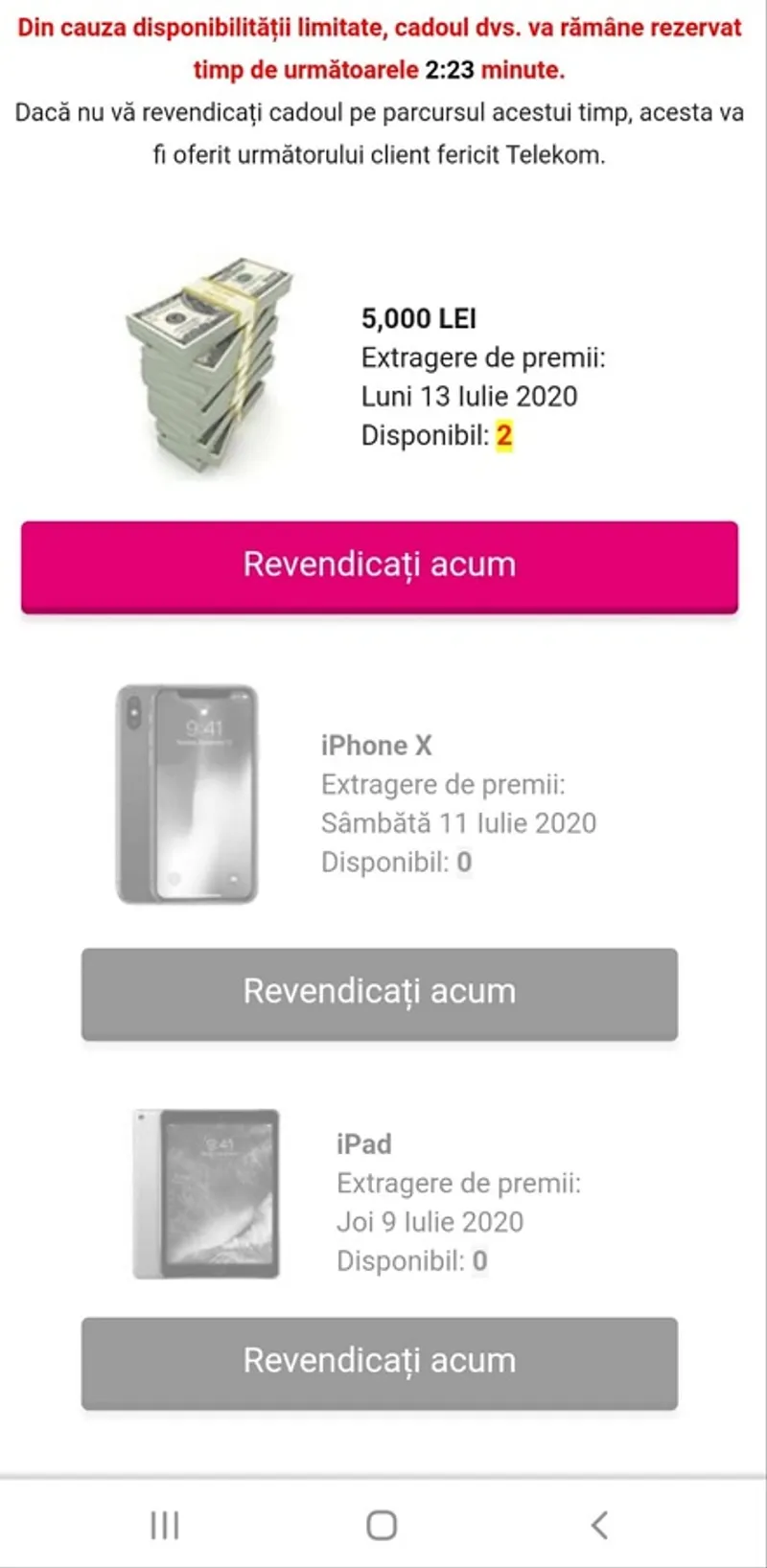Tap Revendicați acum under iPad
The width and height of the screenshot is (767, 1568).
click(380, 1362)
